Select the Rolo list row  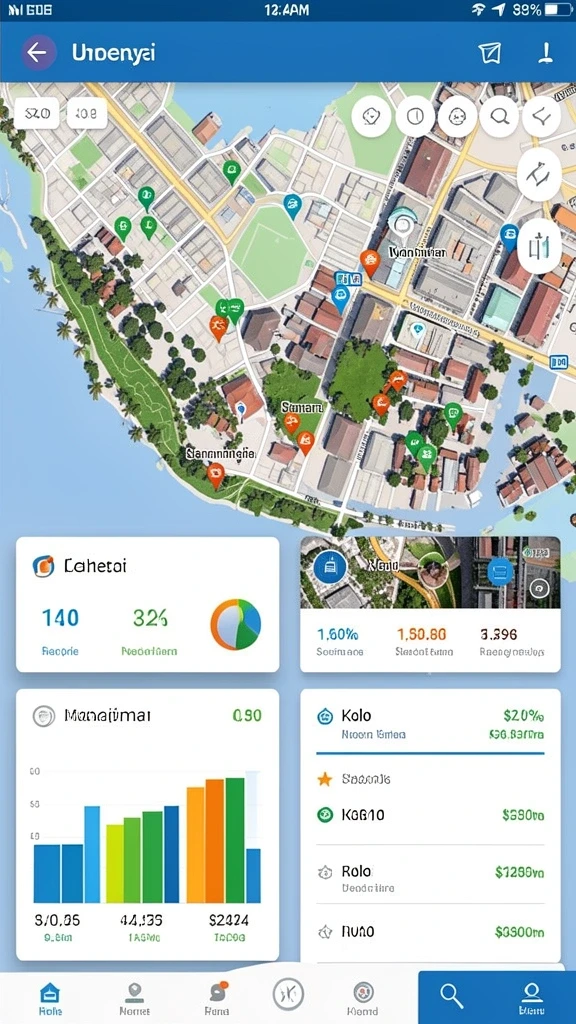[x=430, y=878]
